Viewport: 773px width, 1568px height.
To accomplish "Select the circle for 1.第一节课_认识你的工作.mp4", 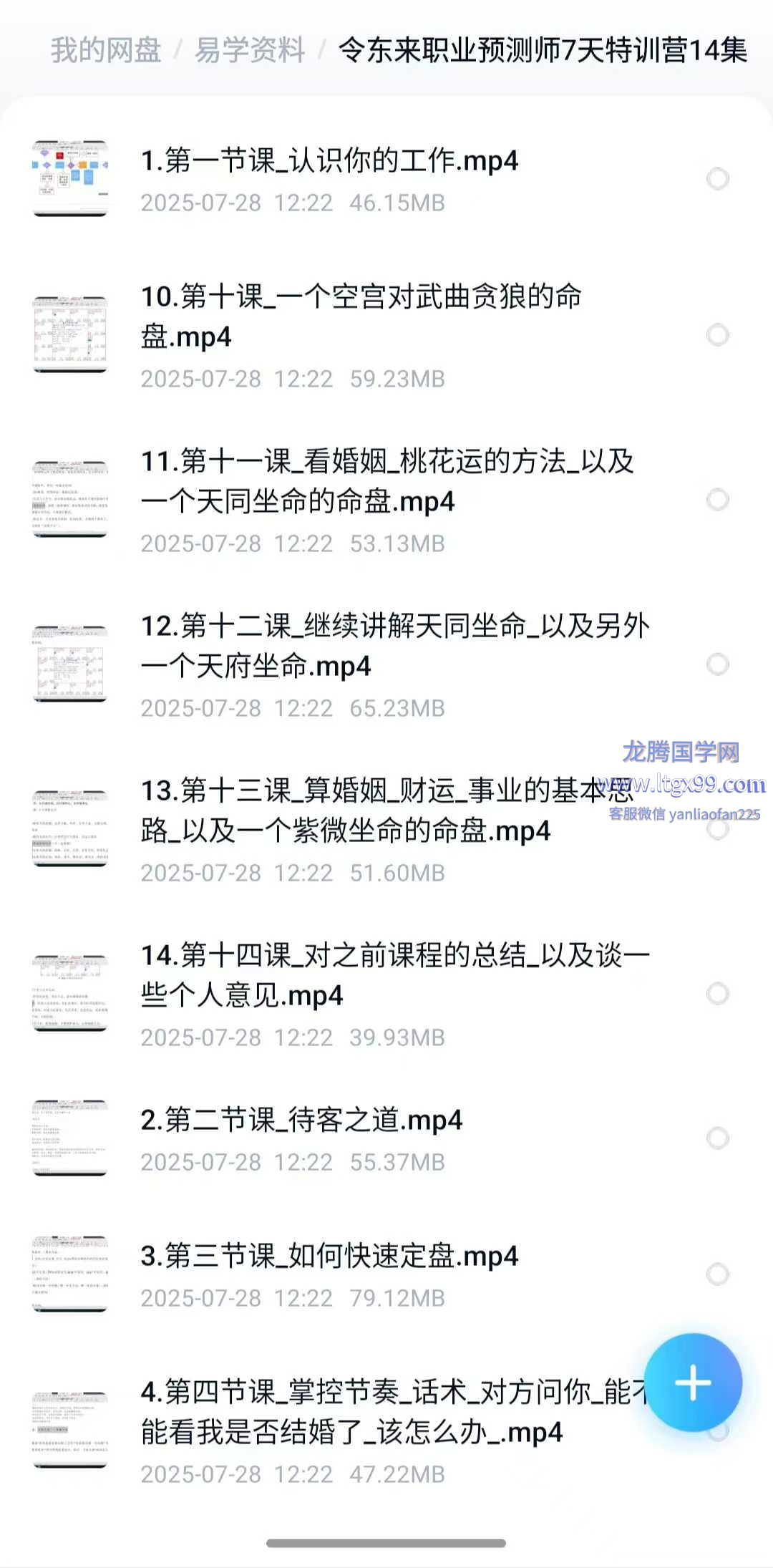I will (x=718, y=179).
